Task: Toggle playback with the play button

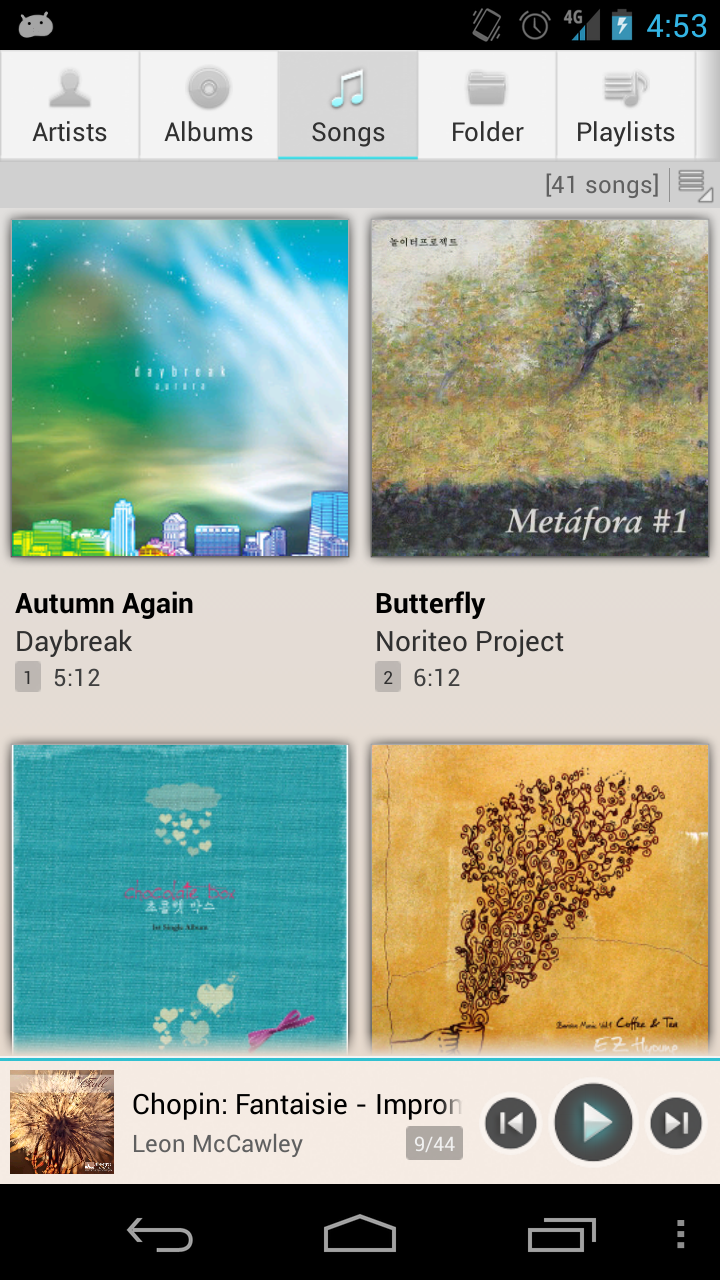Action: (593, 1122)
